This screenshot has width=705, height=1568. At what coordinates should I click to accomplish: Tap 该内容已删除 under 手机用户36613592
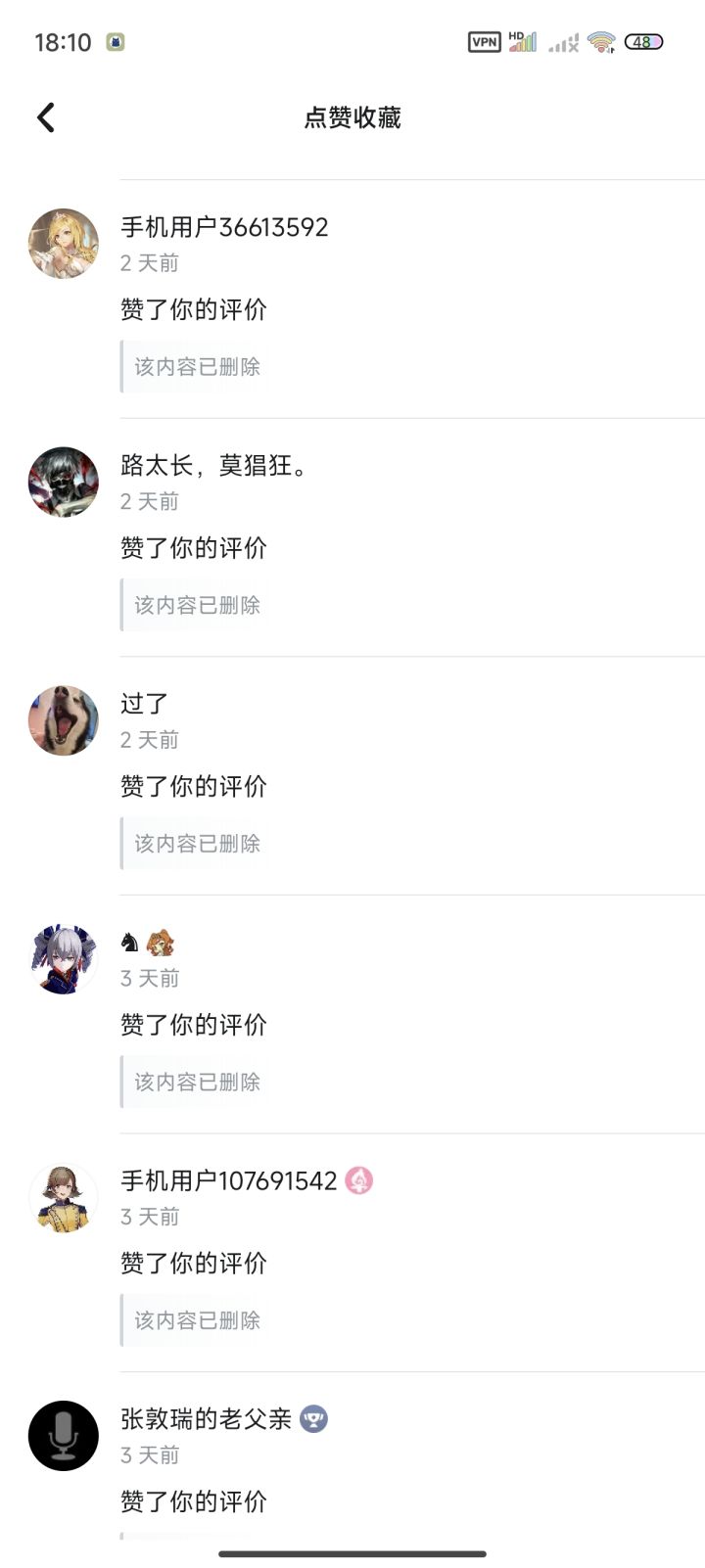click(x=195, y=366)
